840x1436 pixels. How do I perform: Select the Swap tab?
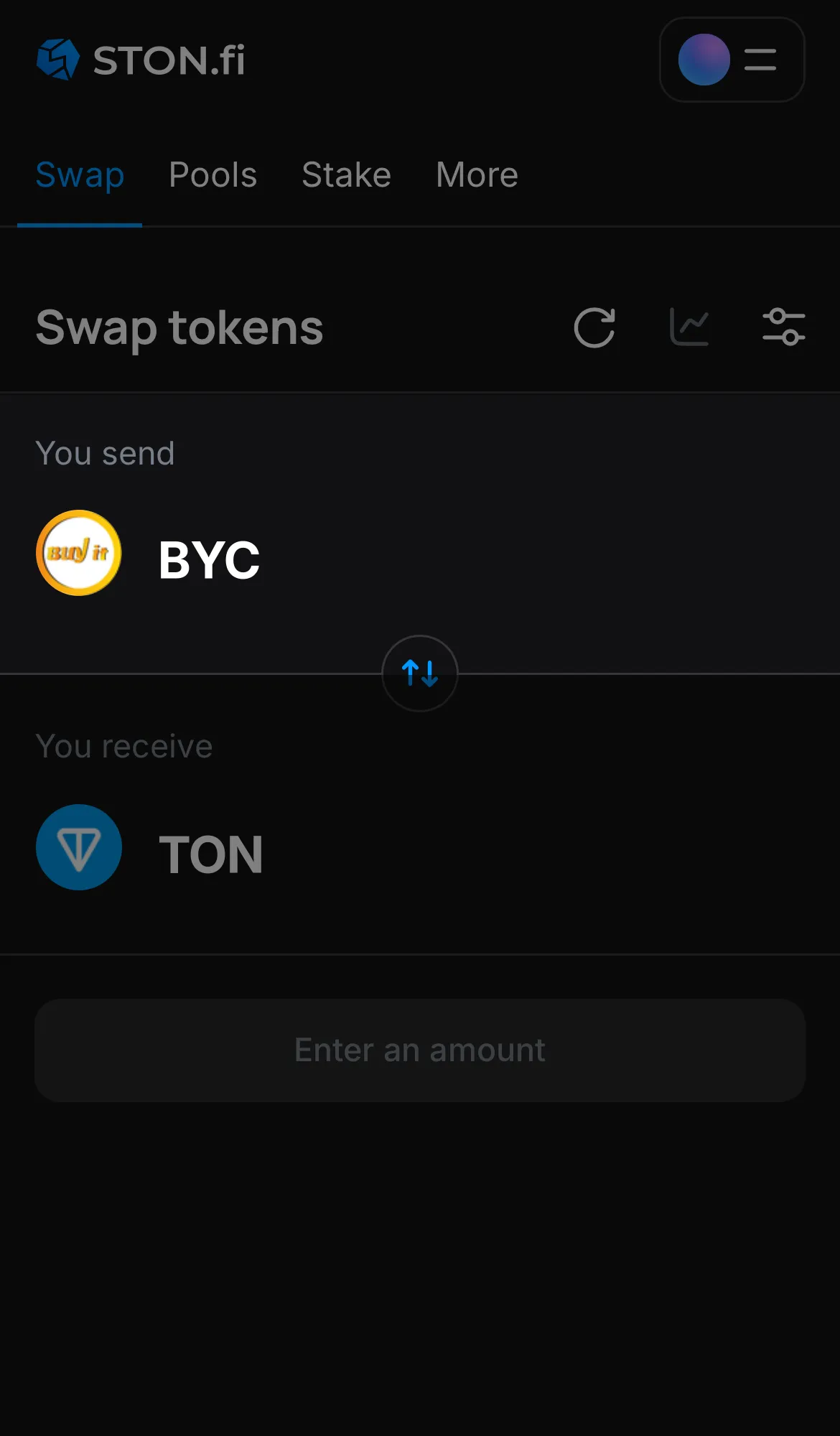(80, 174)
